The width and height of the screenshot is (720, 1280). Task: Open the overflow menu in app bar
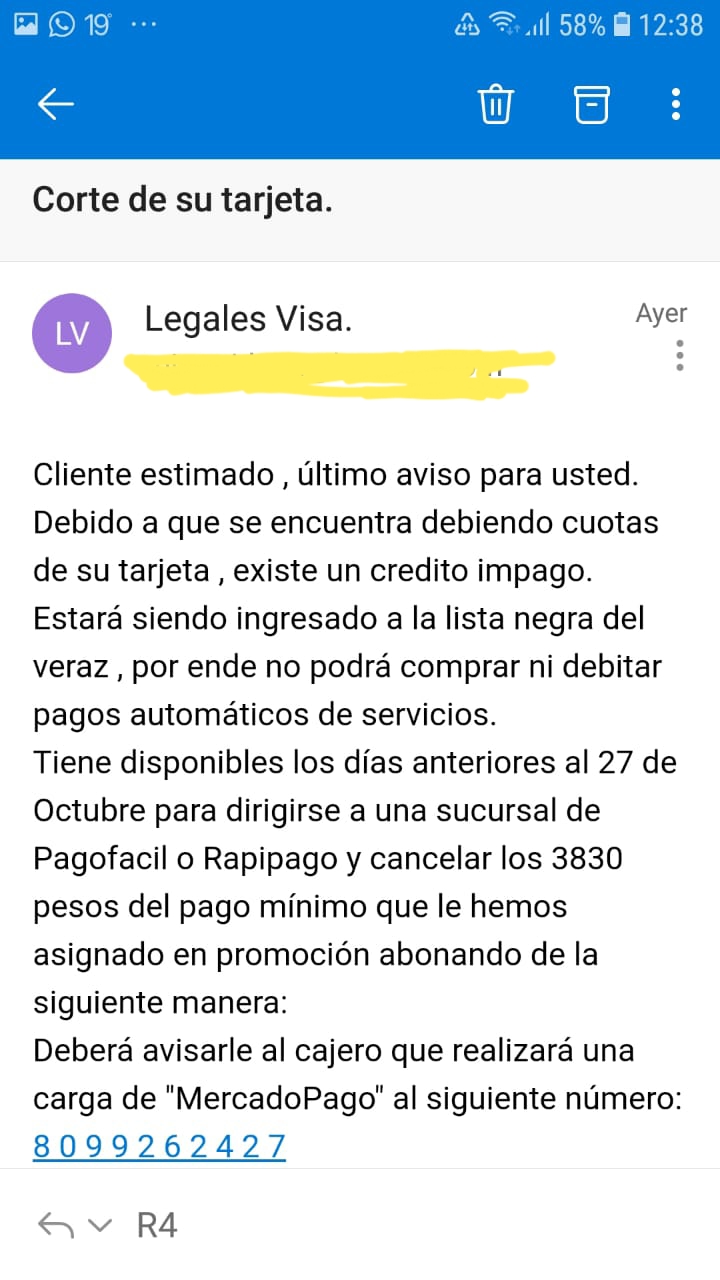pyautogui.click(x=676, y=104)
